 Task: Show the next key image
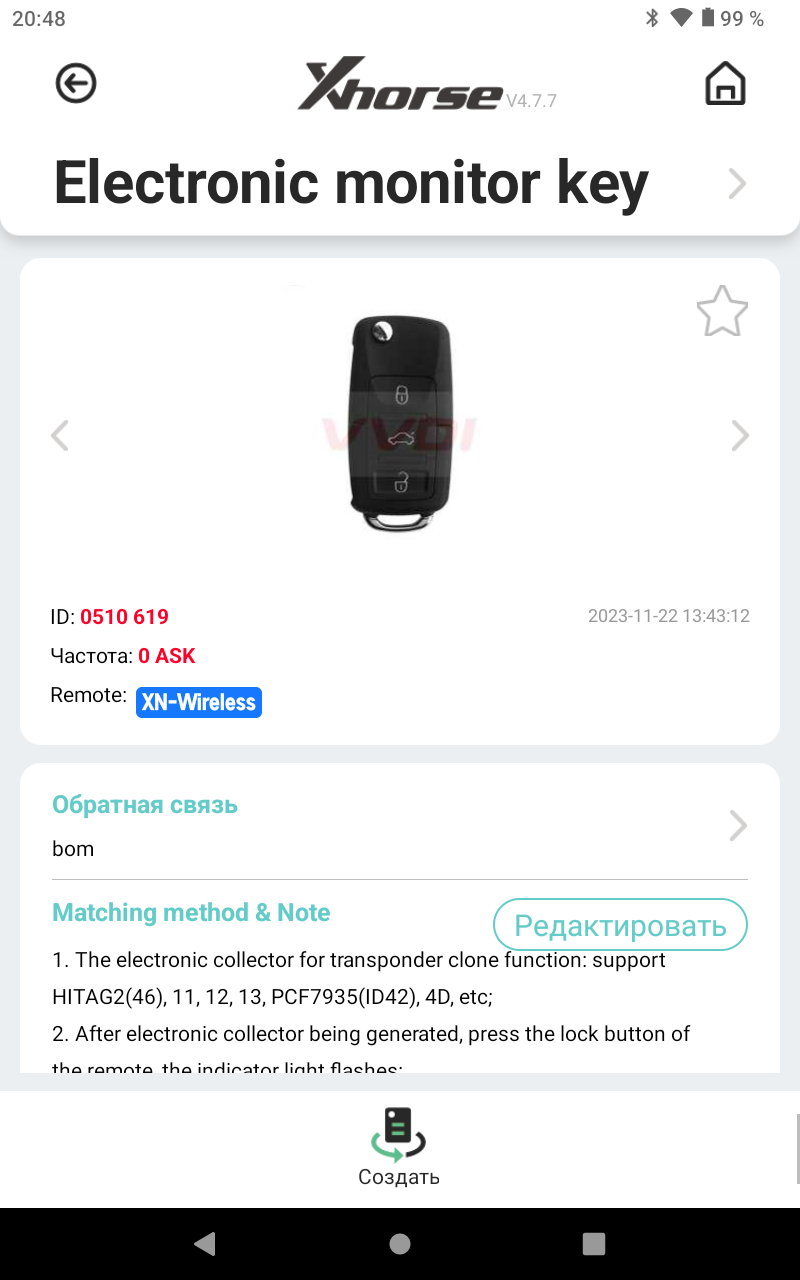pos(740,435)
